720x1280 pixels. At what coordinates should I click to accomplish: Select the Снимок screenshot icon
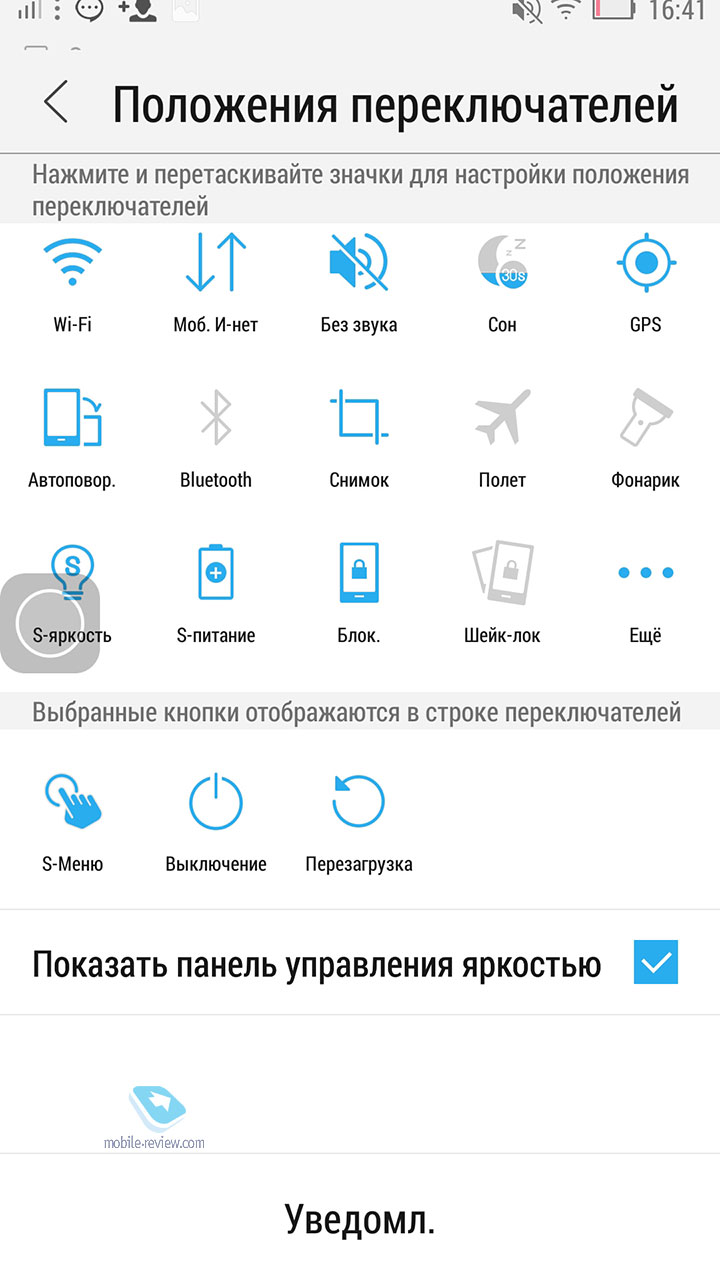pyautogui.click(x=359, y=418)
